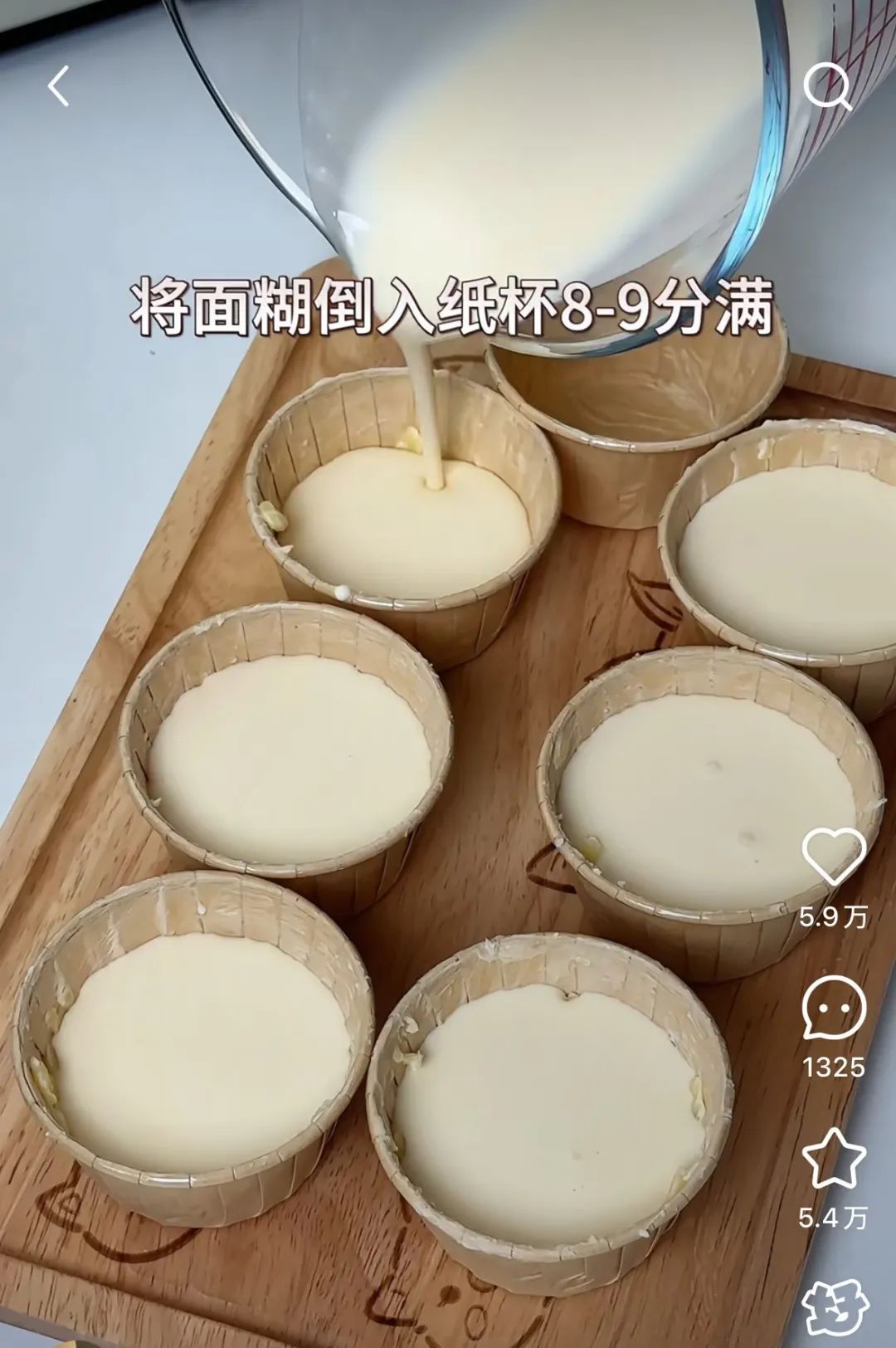Like this video with the heart icon

point(834,856)
